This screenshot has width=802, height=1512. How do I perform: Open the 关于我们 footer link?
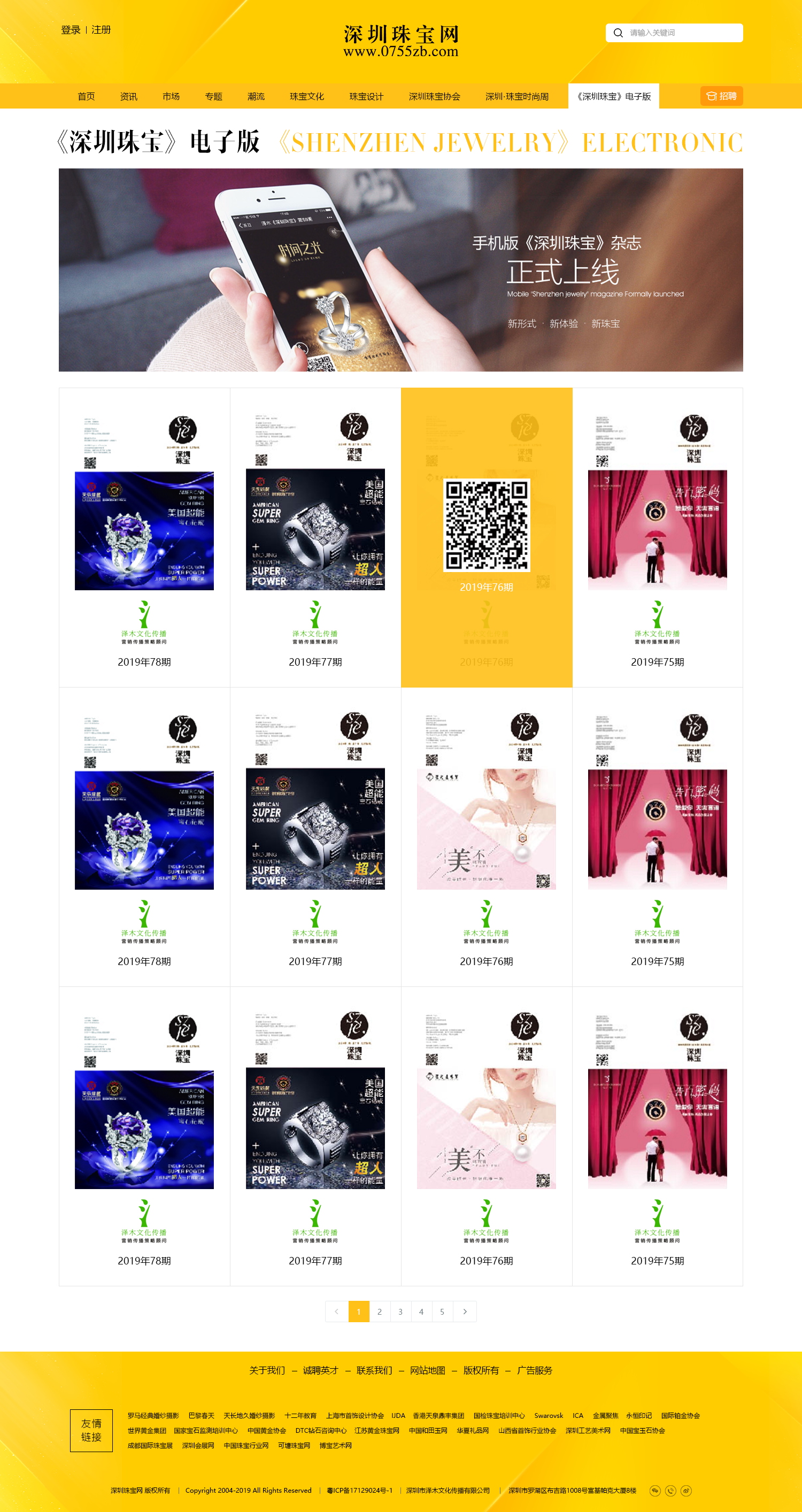click(x=267, y=1370)
